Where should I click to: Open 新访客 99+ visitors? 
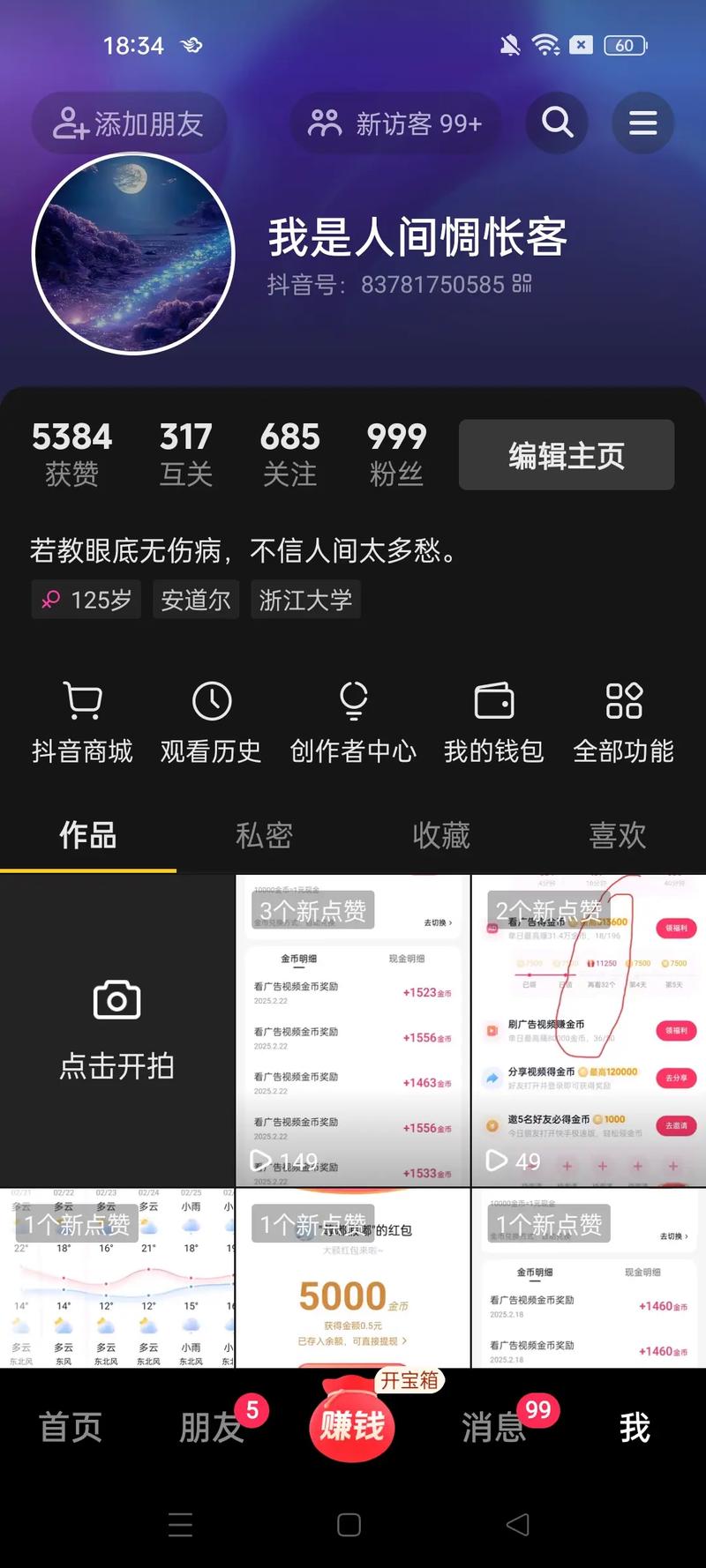pyautogui.click(x=394, y=123)
